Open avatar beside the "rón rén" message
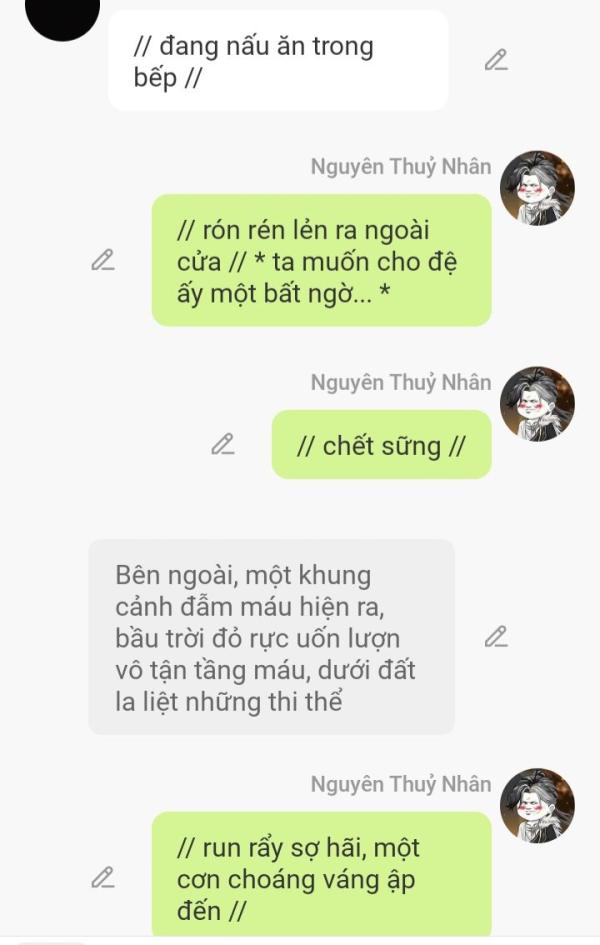The width and height of the screenshot is (600, 945). pyautogui.click(x=537, y=188)
